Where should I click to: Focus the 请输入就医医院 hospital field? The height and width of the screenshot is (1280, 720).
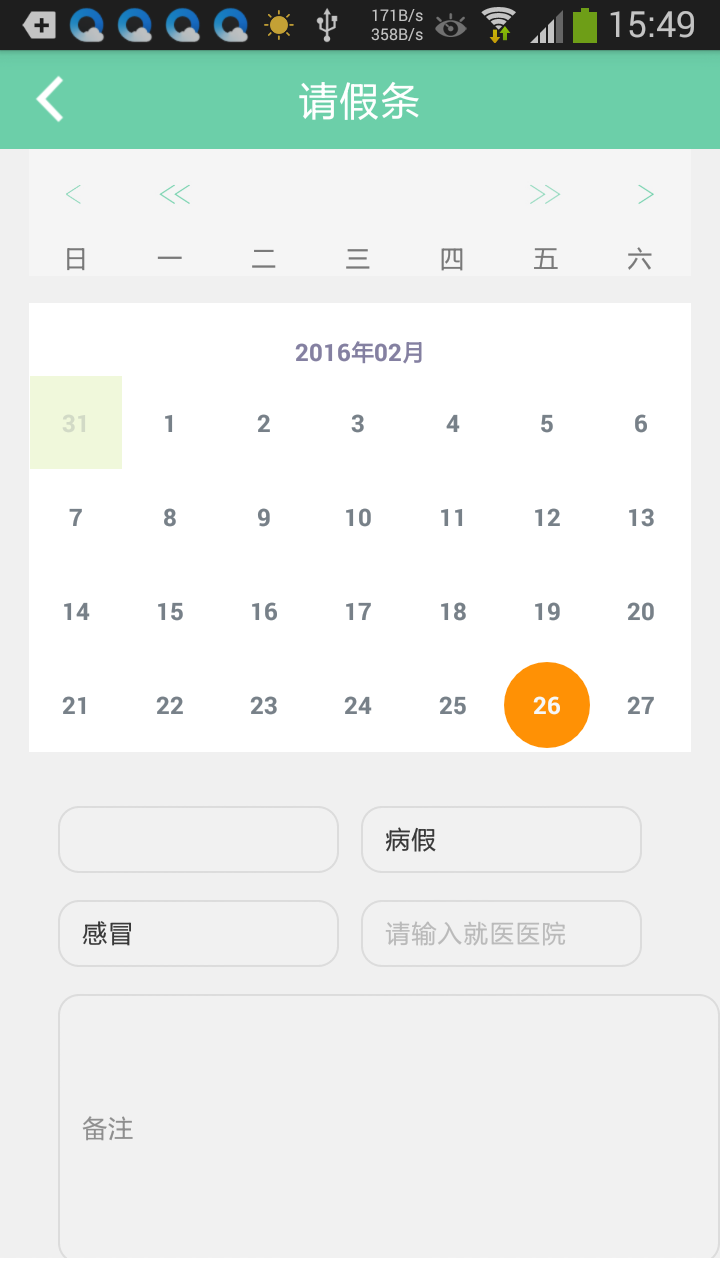501,934
